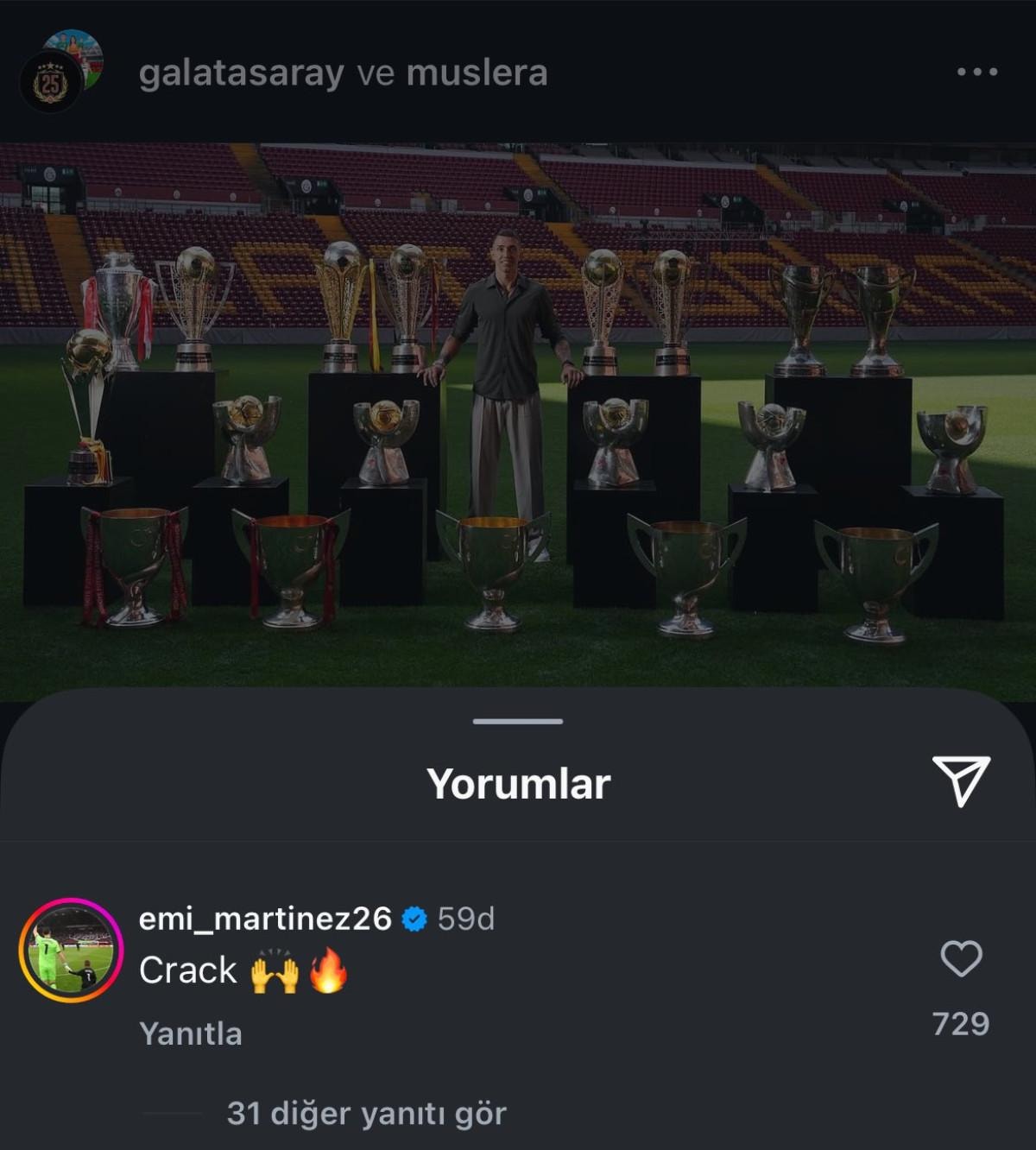Open the post's three-dot options menu

(977, 73)
